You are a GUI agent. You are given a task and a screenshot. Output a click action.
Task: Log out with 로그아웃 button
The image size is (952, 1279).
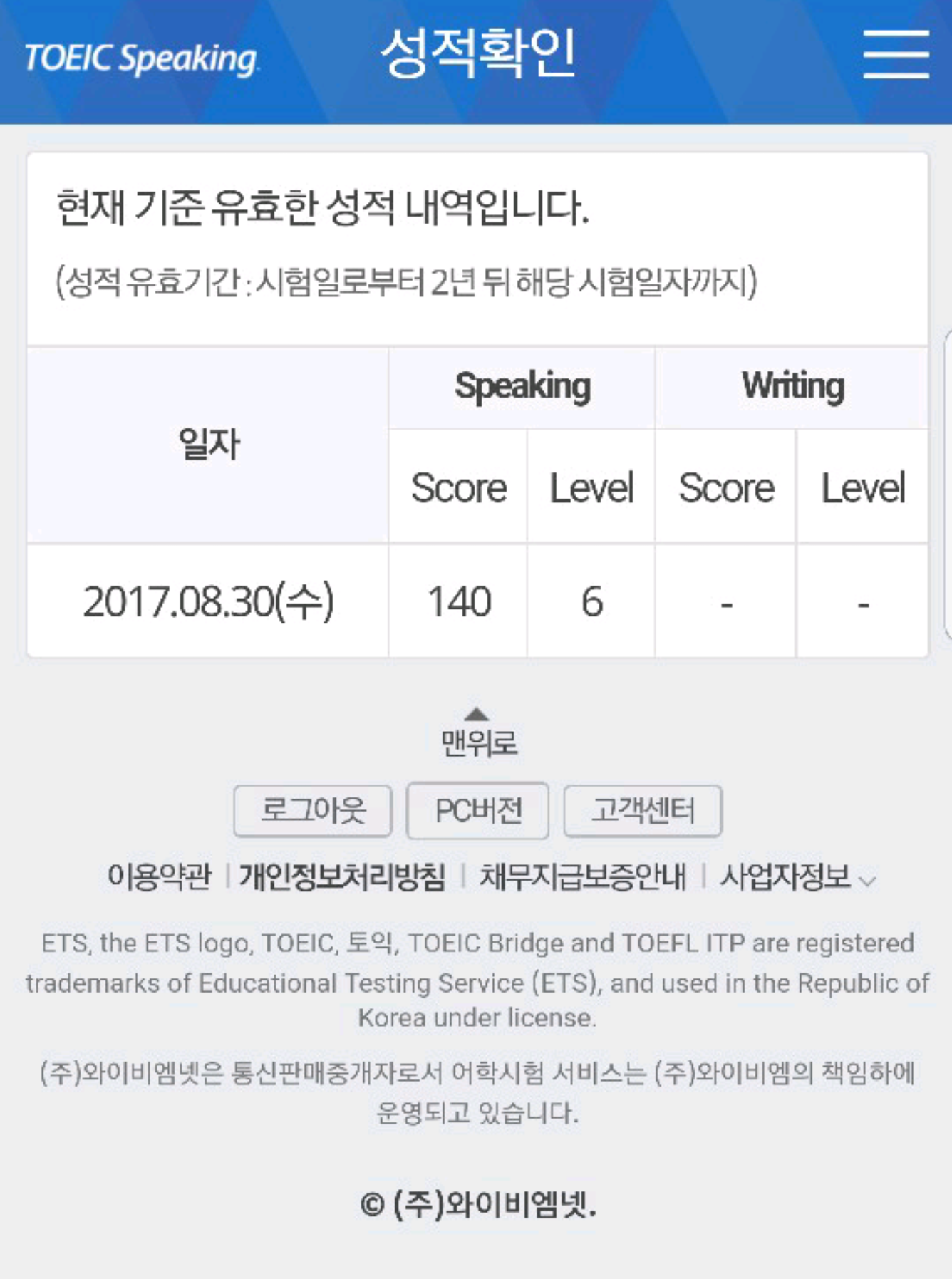click(313, 811)
